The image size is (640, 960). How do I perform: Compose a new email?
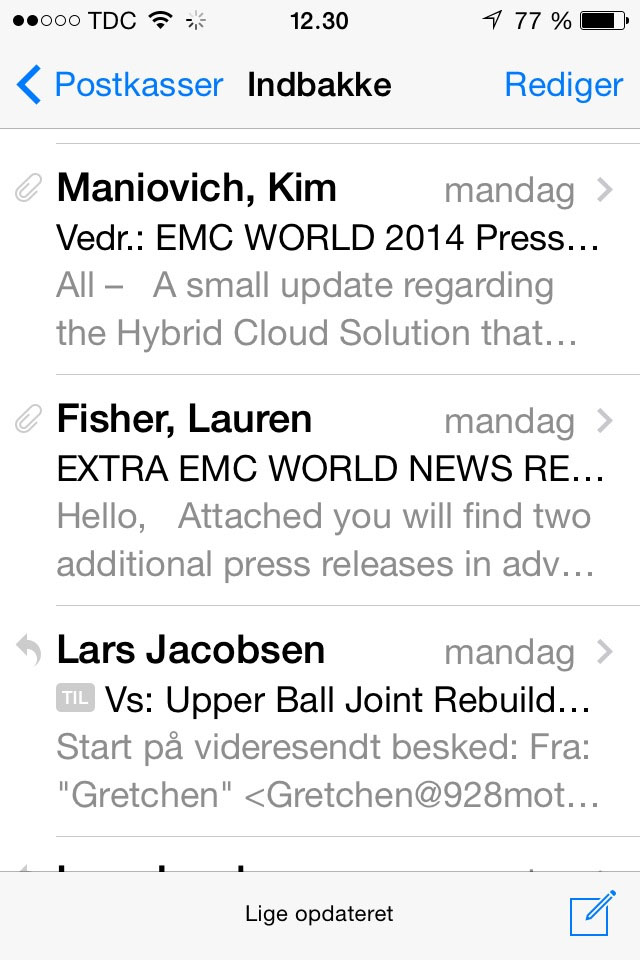(x=591, y=914)
